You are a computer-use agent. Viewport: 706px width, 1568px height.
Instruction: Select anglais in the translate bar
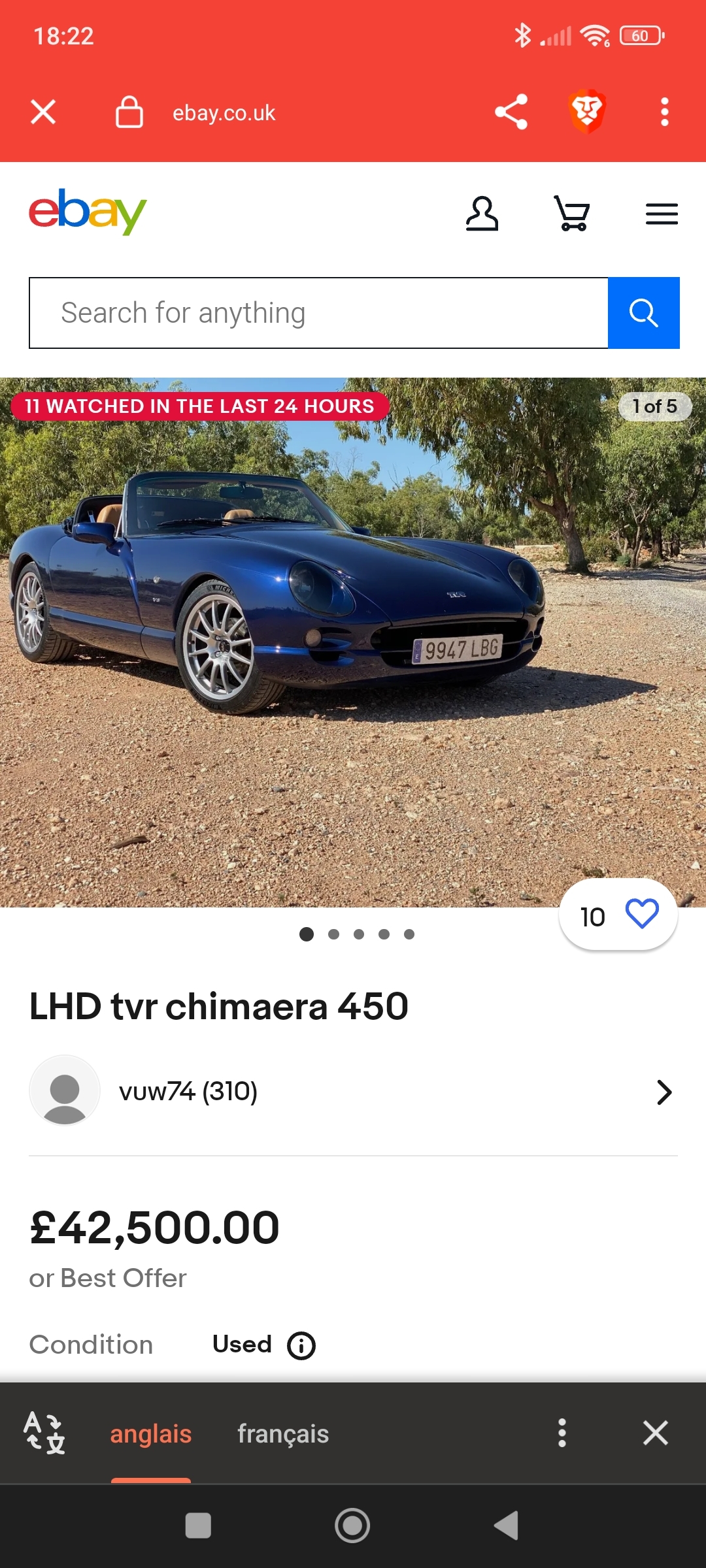coord(150,1433)
